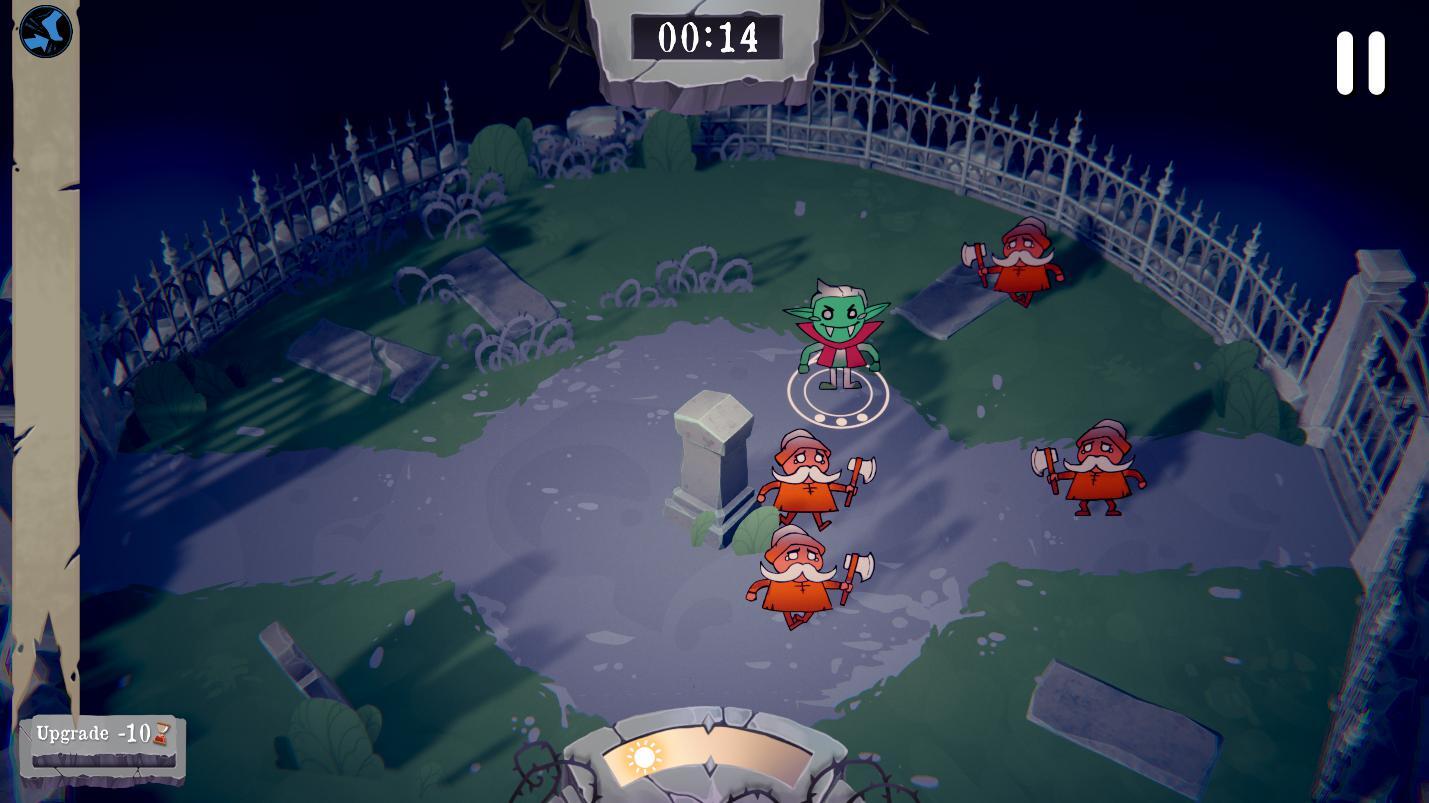Tap the blue bat icon
The width and height of the screenshot is (1429, 803).
click(46, 32)
